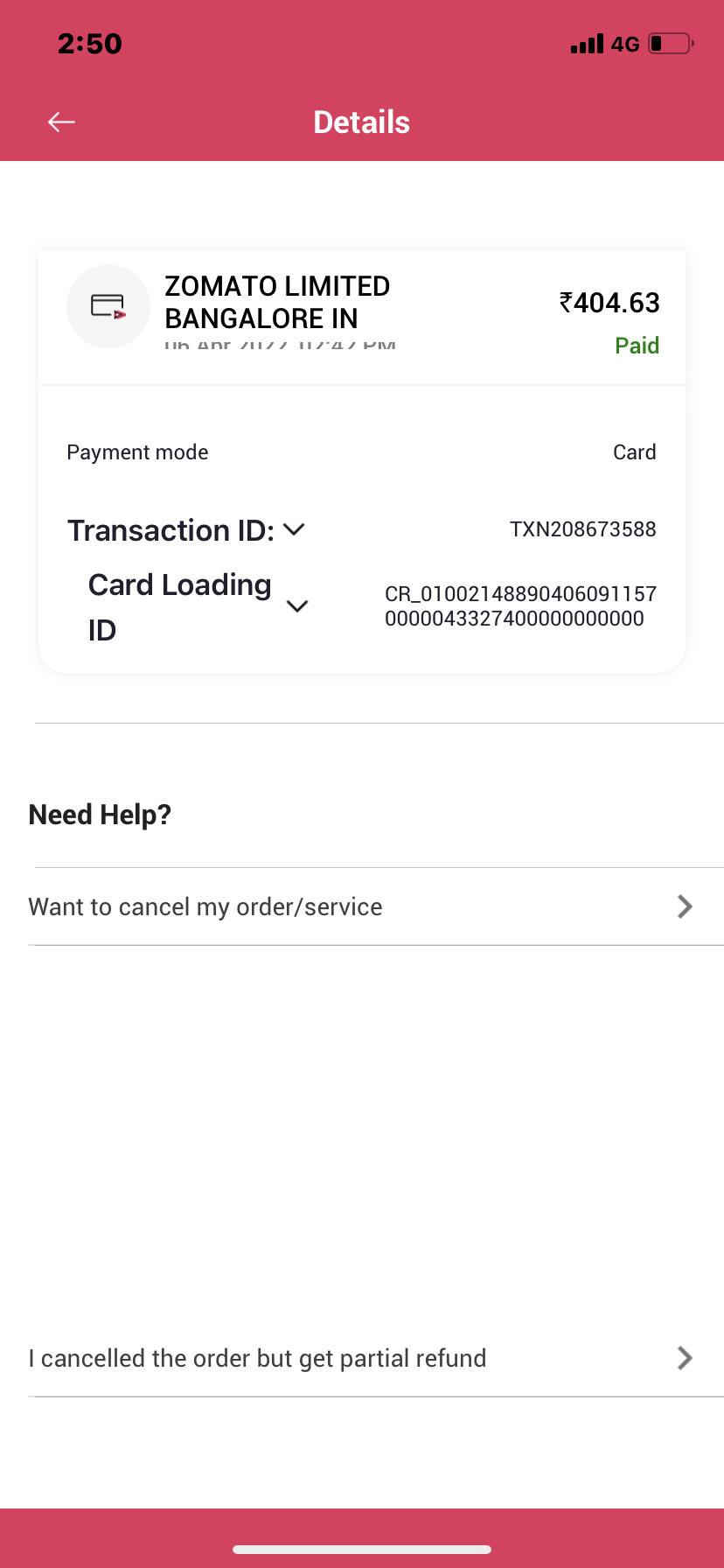The height and width of the screenshot is (1568, 724).
Task: Expand the Transaction ID chevron
Action: point(295,529)
